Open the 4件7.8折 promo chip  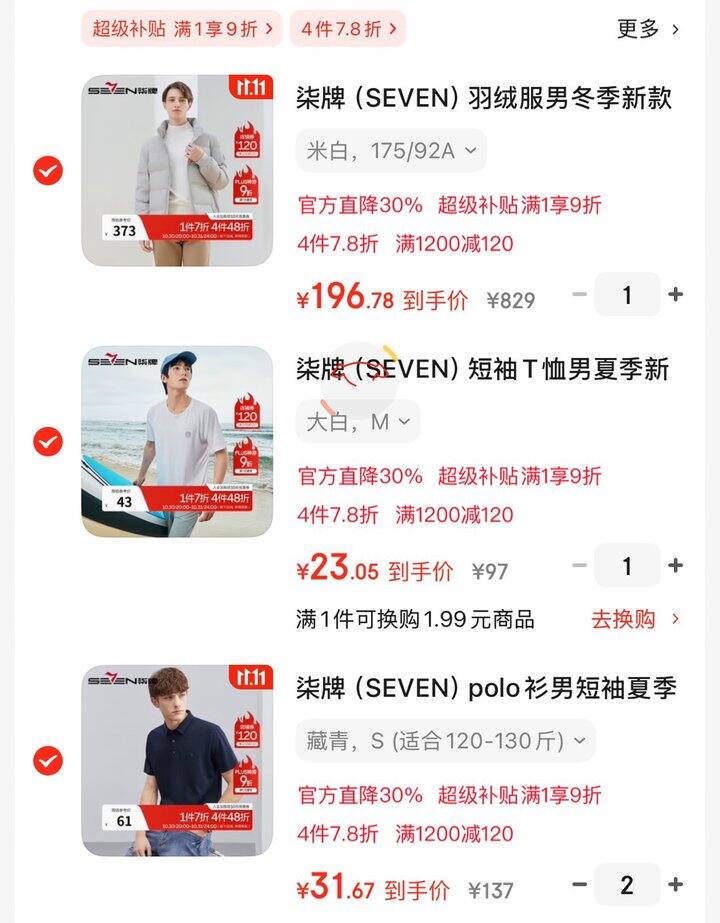pyautogui.click(x=347, y=29)
